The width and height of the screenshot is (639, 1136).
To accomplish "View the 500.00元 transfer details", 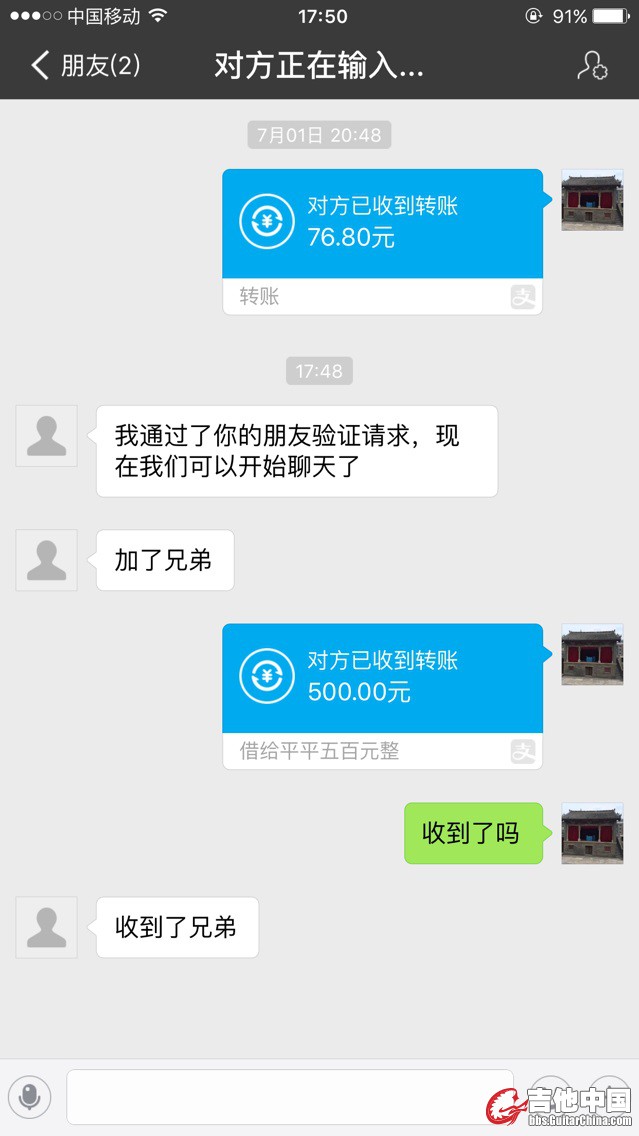I will coord(382,695).
